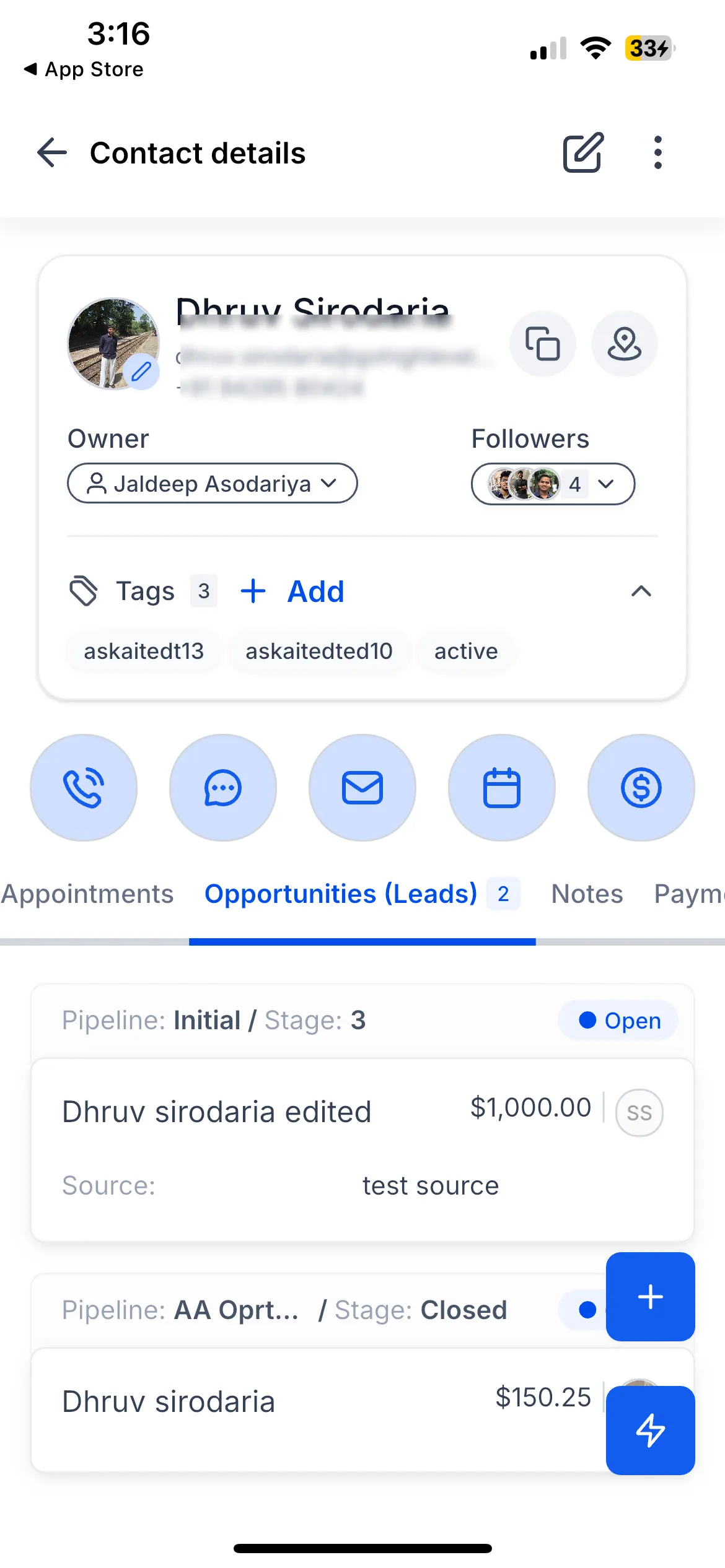The height and width of the screenshot is (1568, 725).
Task: Book an appointment with the calendar button
Action: coord(502,788)
